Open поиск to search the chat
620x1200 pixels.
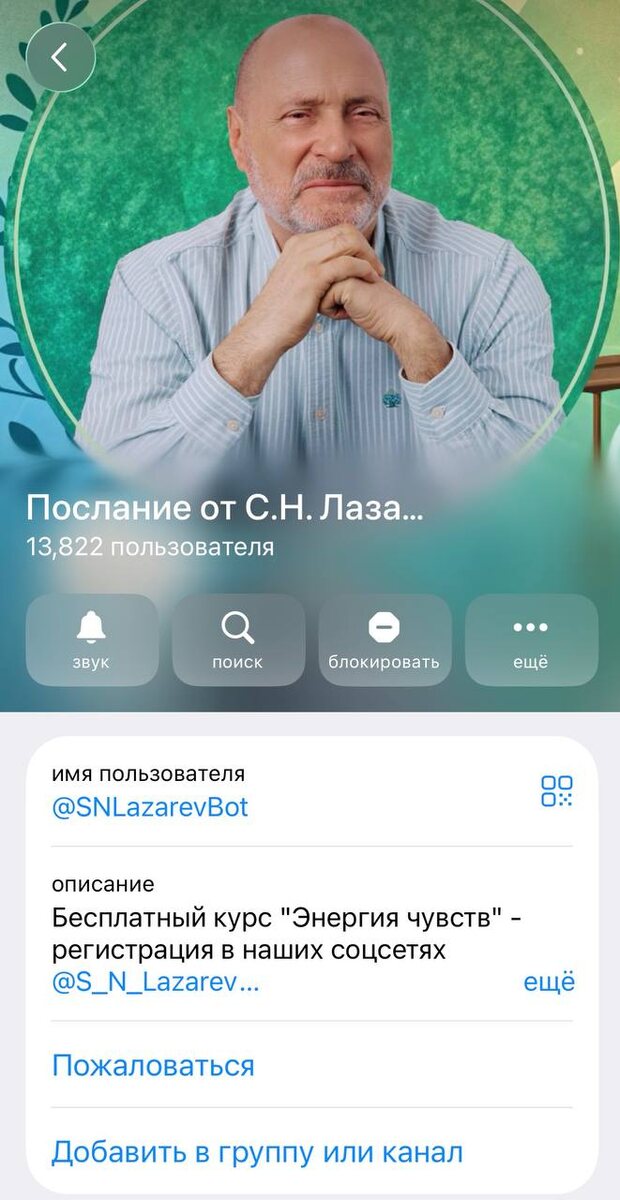coord(238,640)
